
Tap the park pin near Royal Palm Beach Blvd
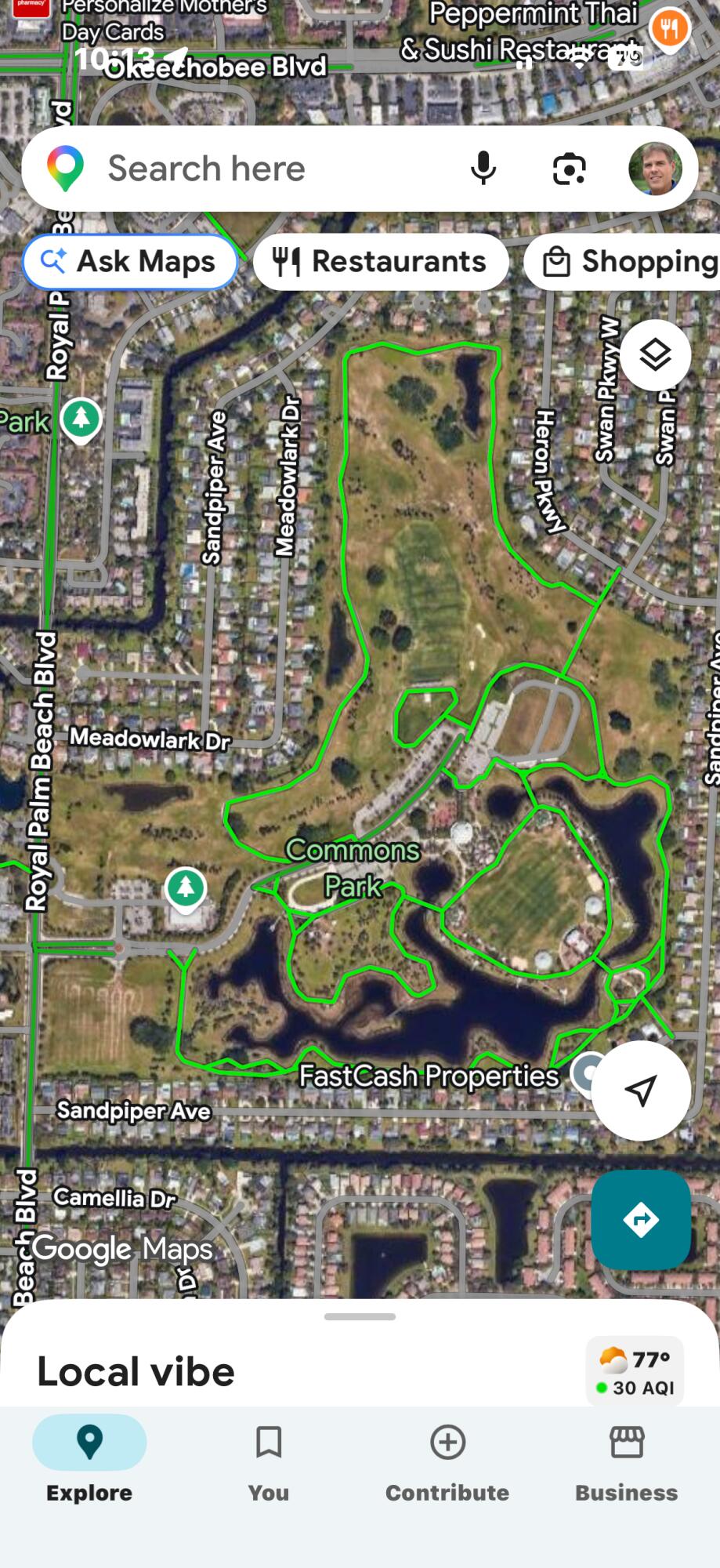(81, 419)
